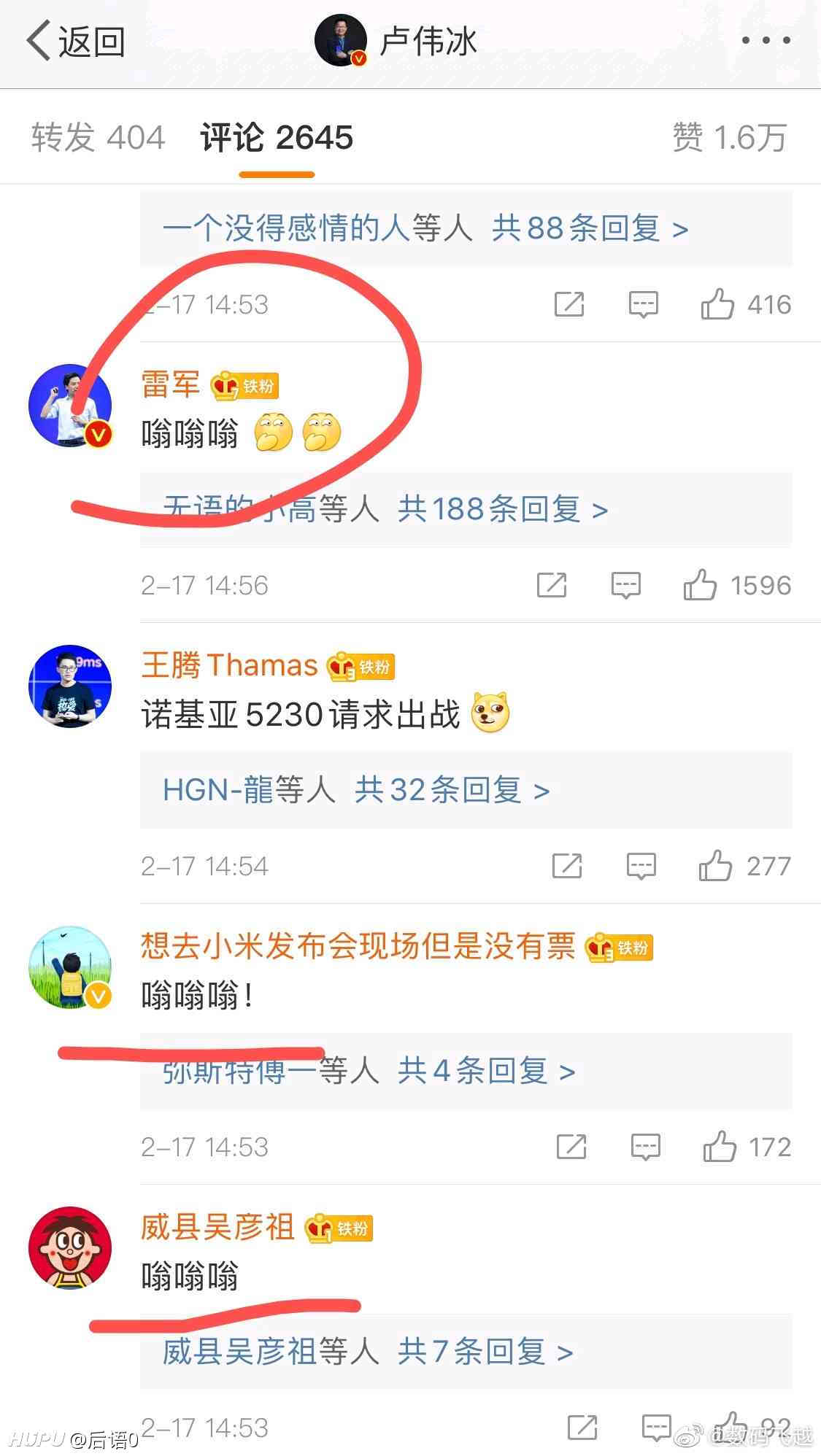Open 卢伟冰's profile in the header

pyautogui.click(x=396, y=41)
